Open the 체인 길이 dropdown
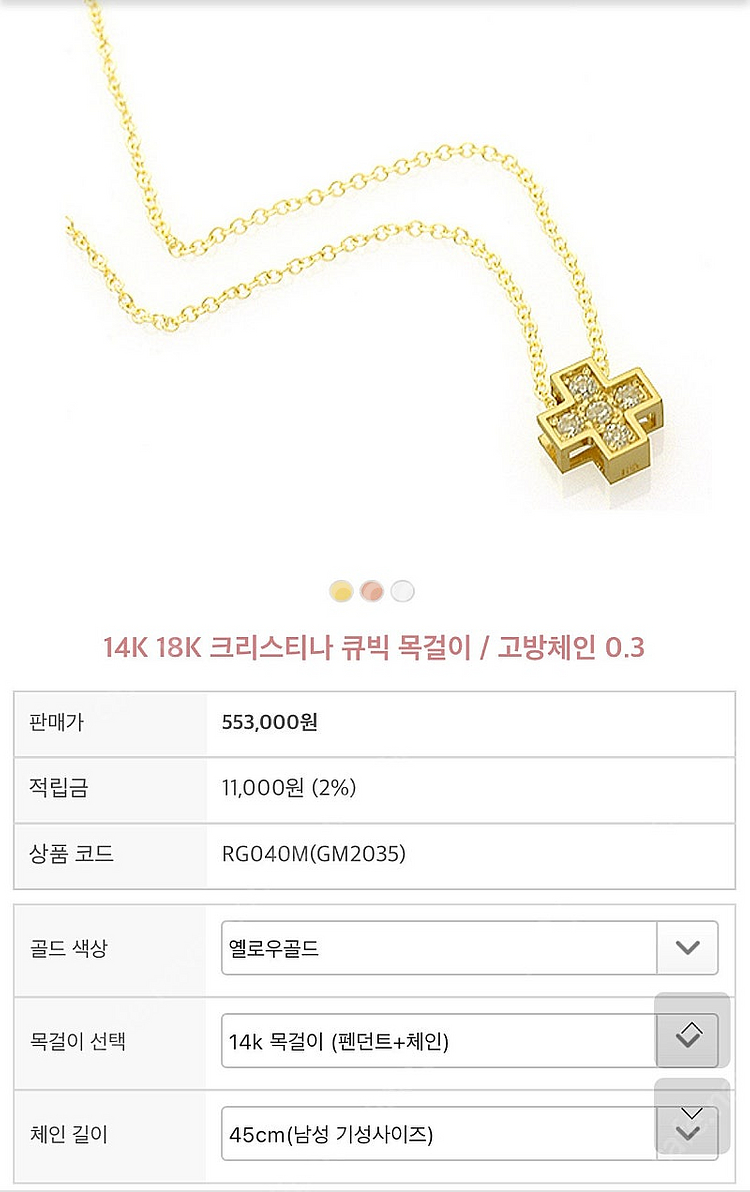750x1192 pixels. [469, 1133]
